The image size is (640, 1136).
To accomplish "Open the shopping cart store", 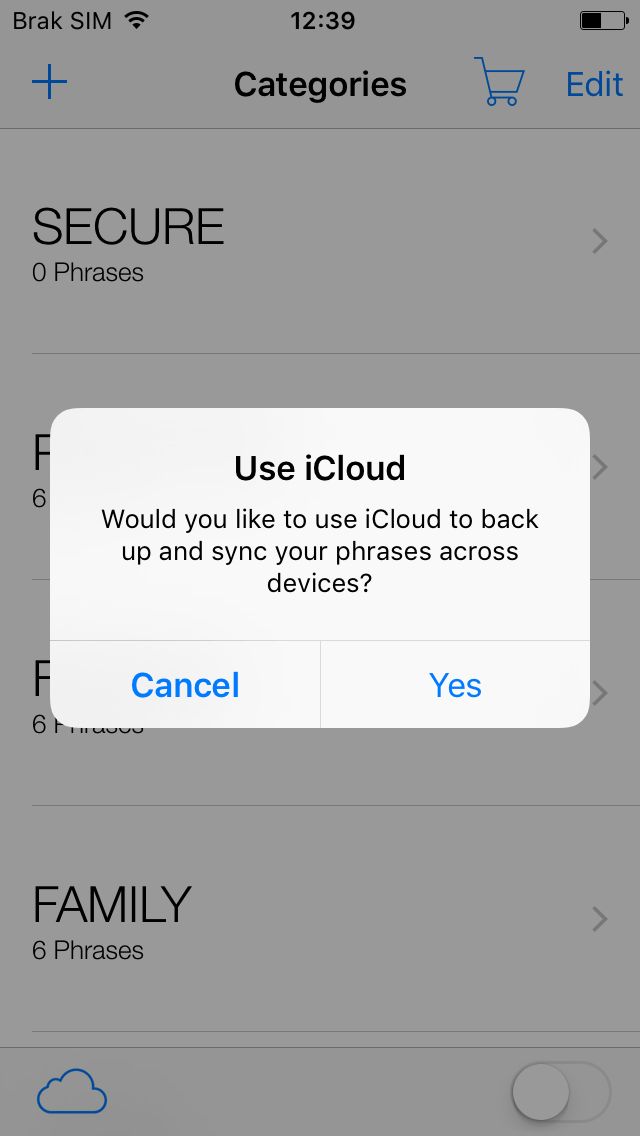I will [499, 82].
